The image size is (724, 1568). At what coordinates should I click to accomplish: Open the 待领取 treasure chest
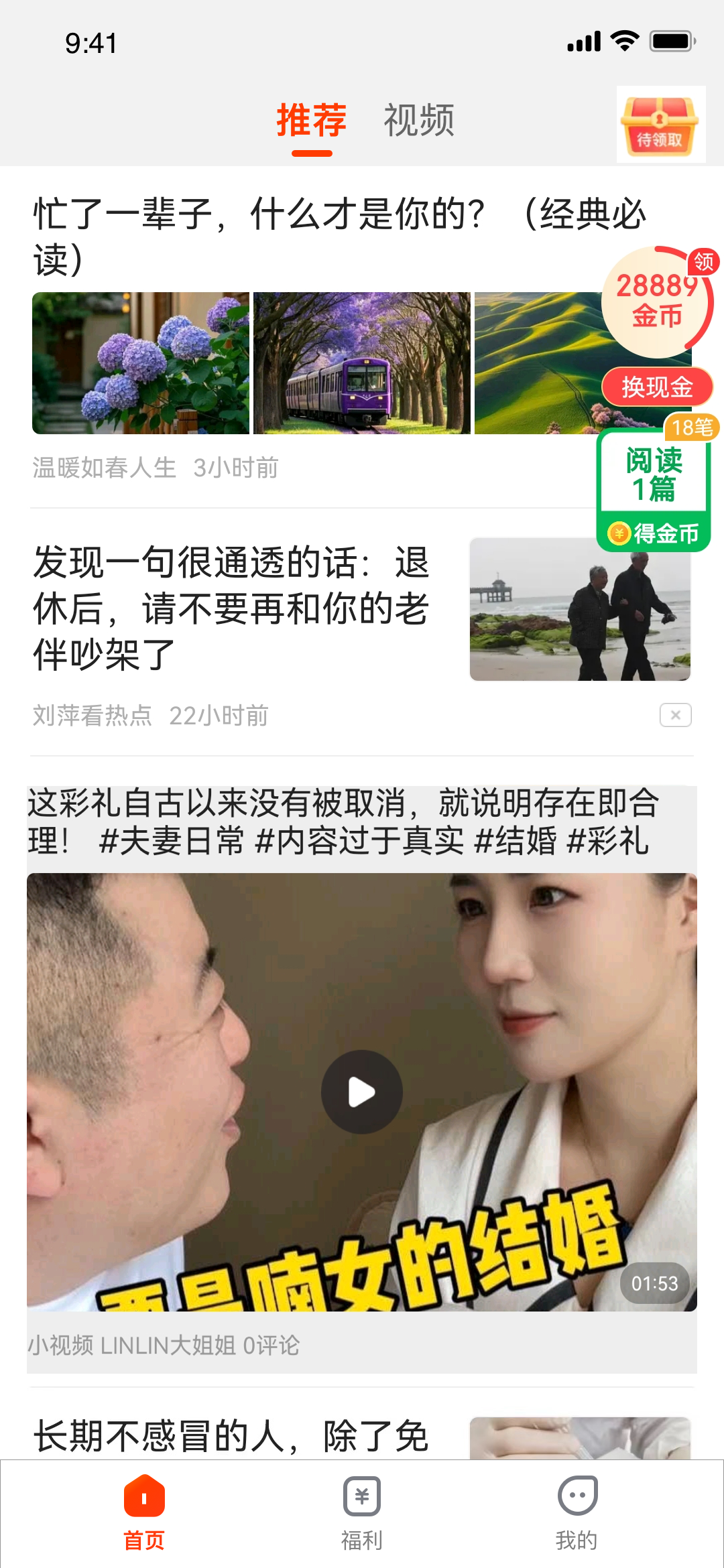660,125
